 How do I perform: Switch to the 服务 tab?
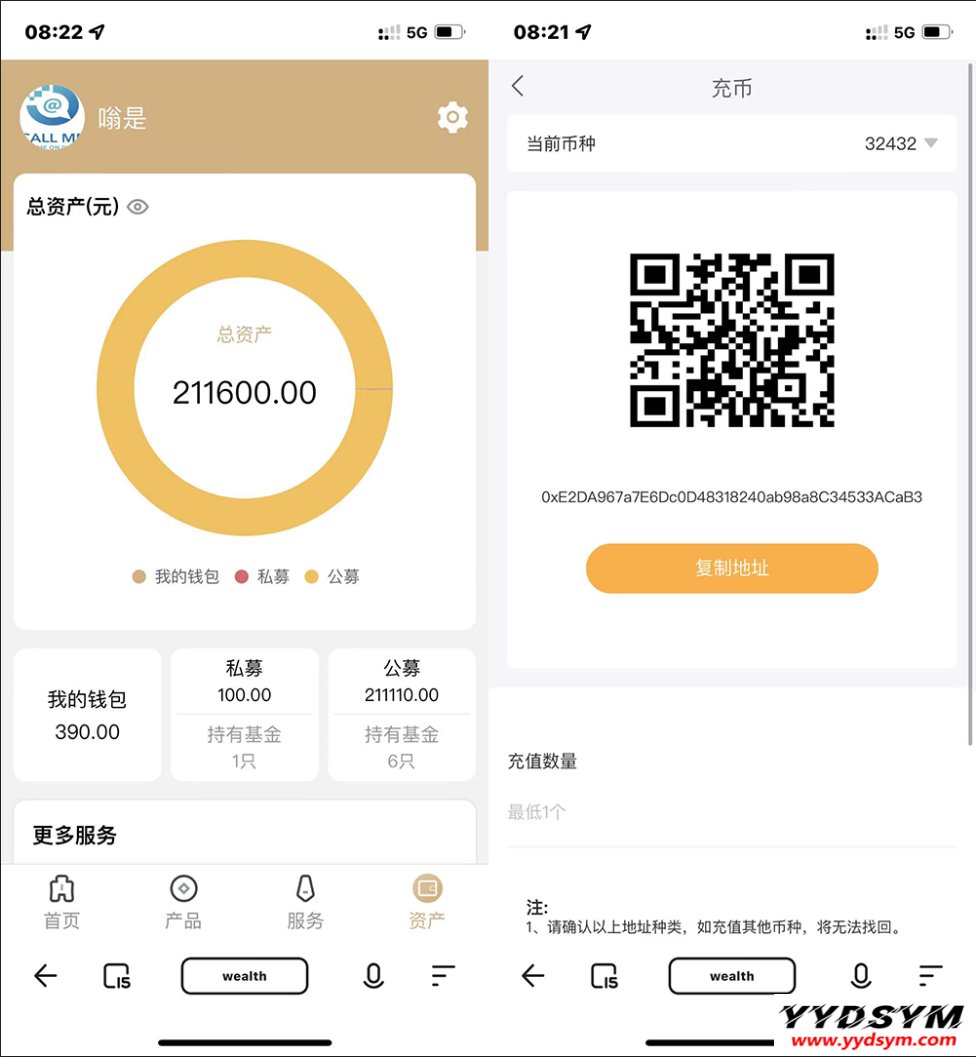(x=305, y=902)
